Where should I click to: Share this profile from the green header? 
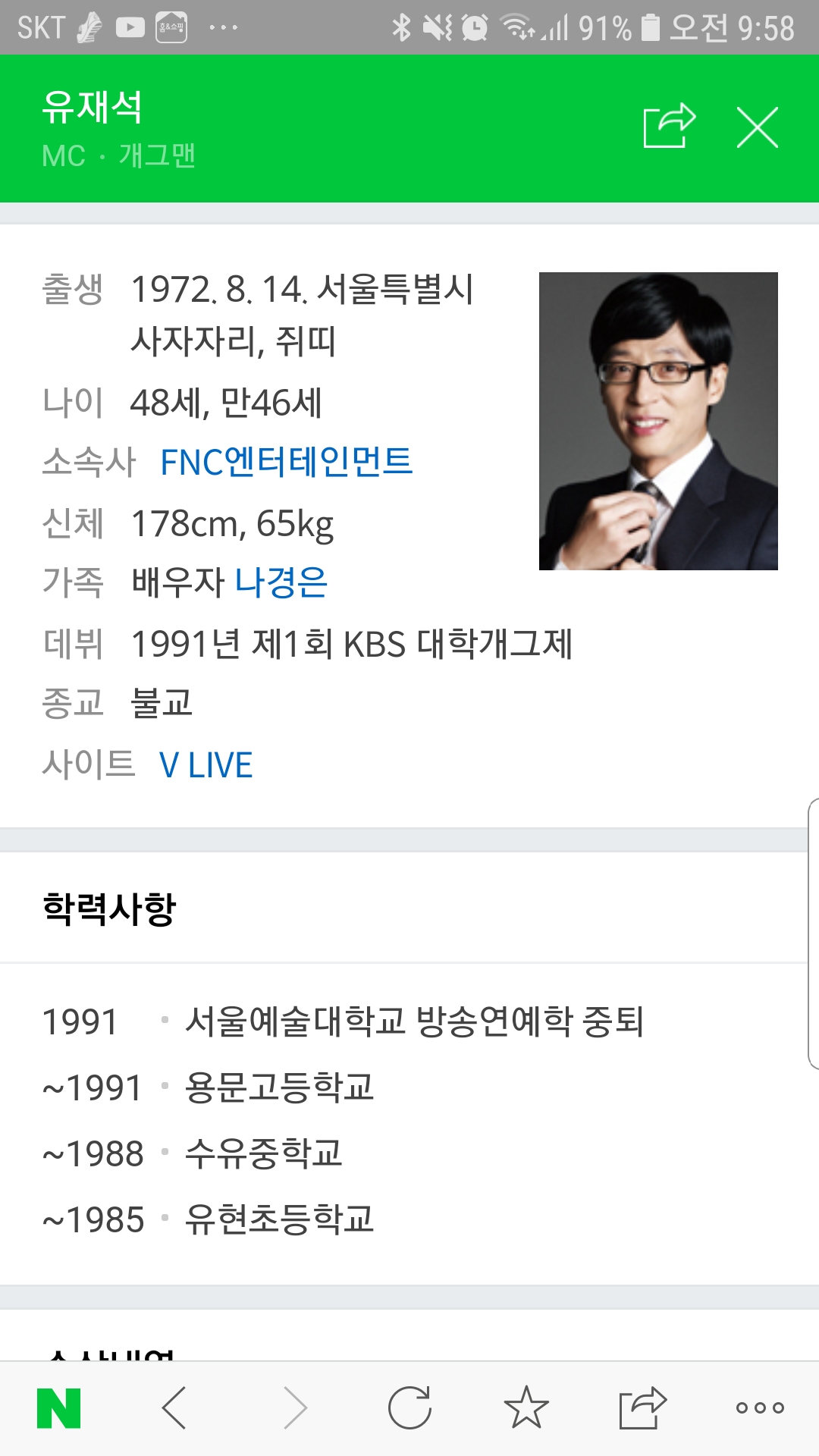click(x=669, y=126)
